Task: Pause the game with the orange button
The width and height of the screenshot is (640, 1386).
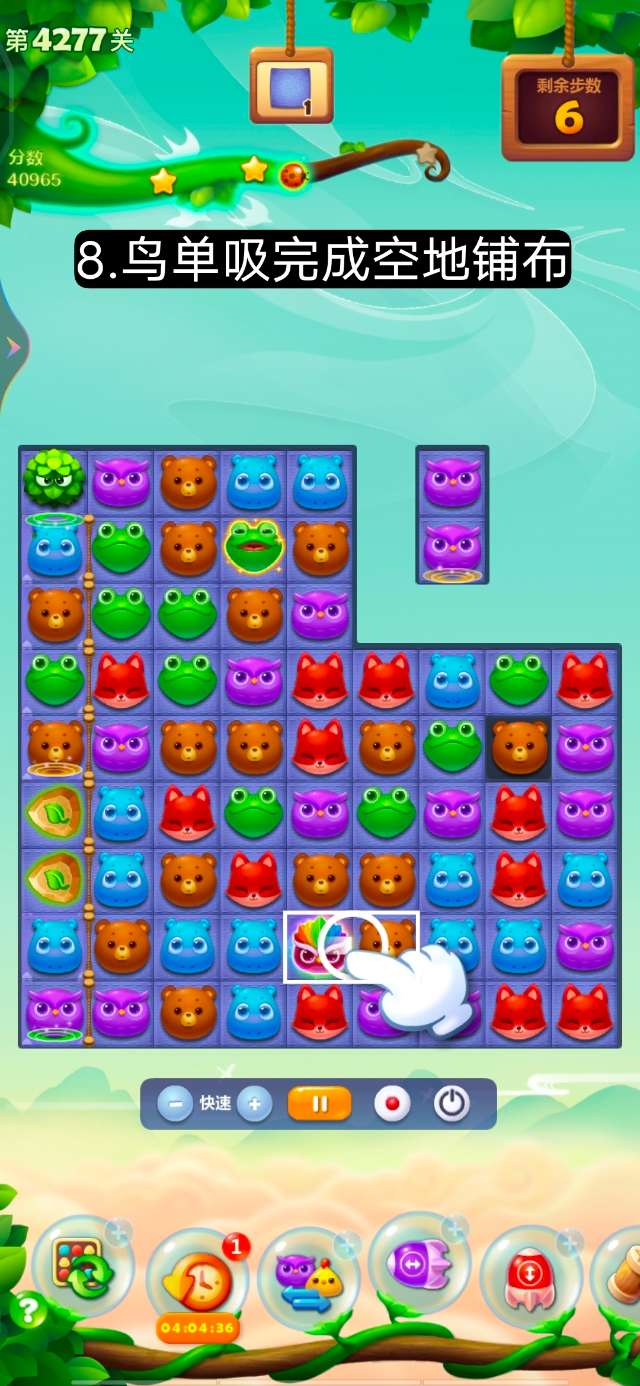Action: (320, 1104)
